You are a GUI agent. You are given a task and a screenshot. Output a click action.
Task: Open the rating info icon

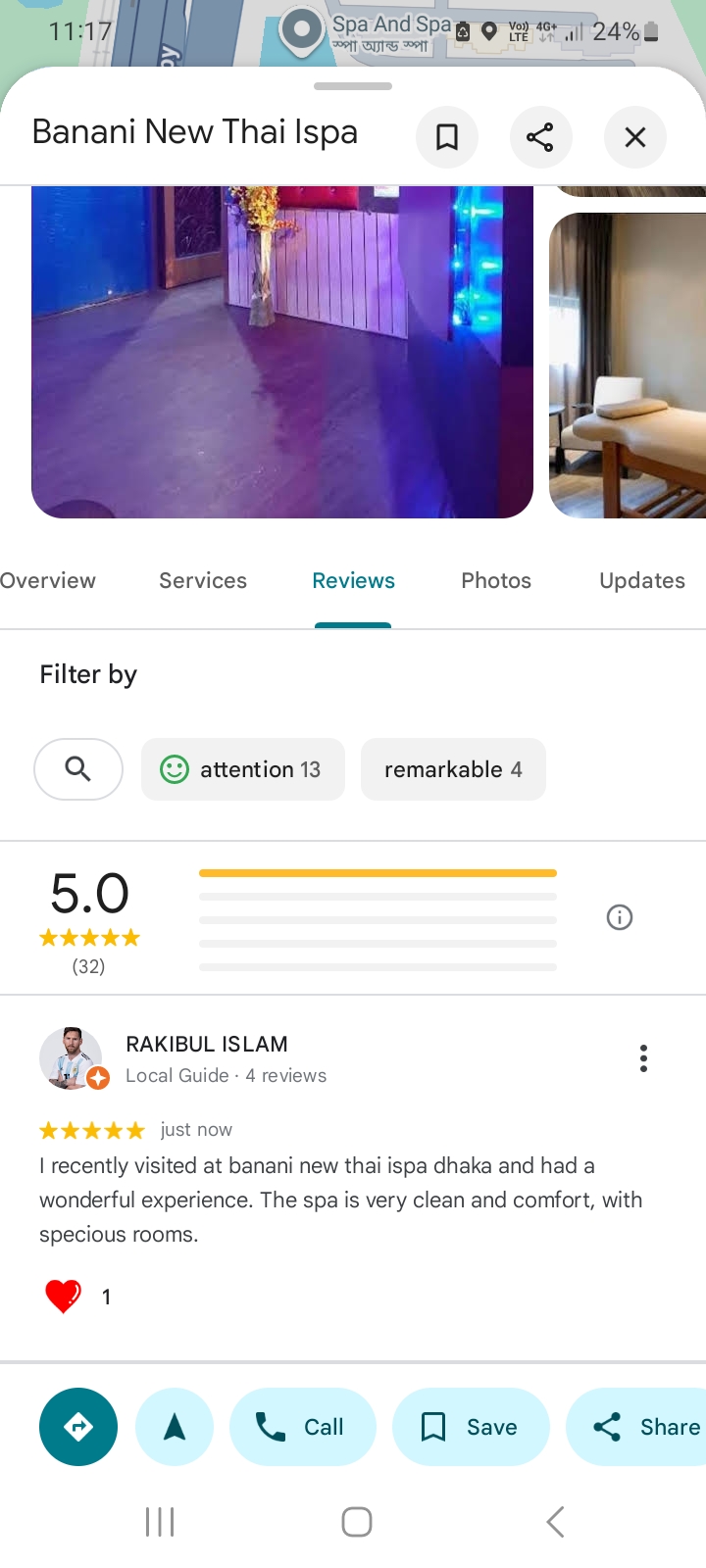click(620, 917)
